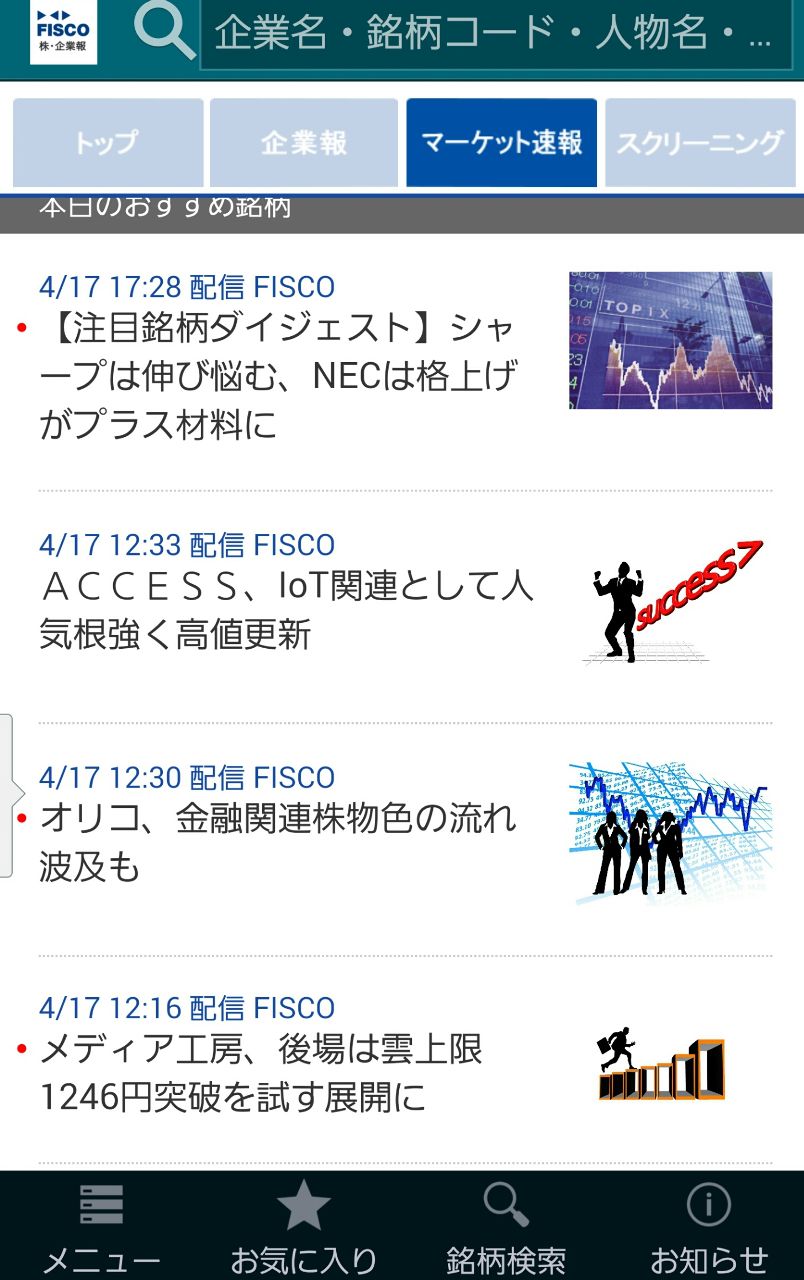The width and height of the screenshot is (804, 1280).
Task: Open the メニュー in the bottom bar
Action: [x=101, y=1226]
